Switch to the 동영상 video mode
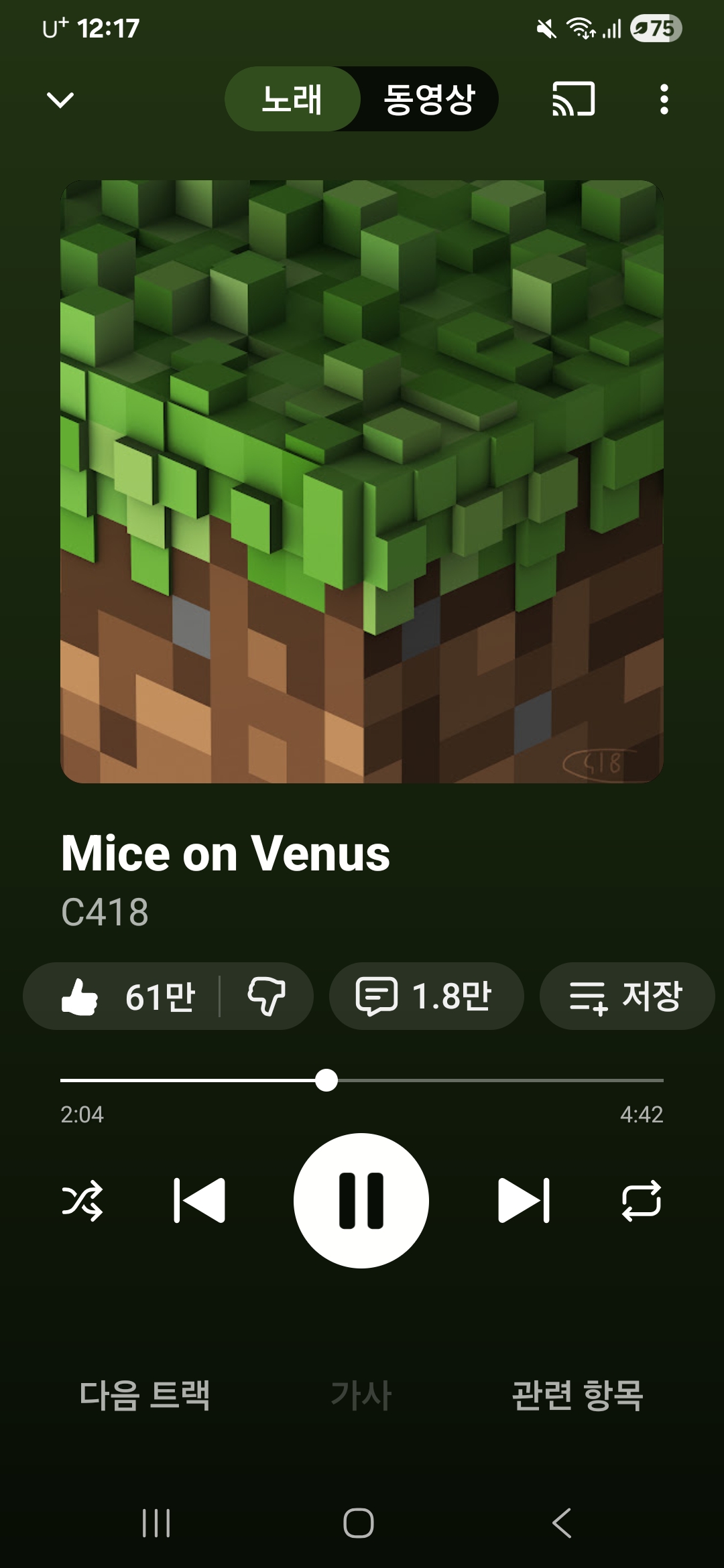The width and height of the screenshot is (724, 1568). click(429, 99)
